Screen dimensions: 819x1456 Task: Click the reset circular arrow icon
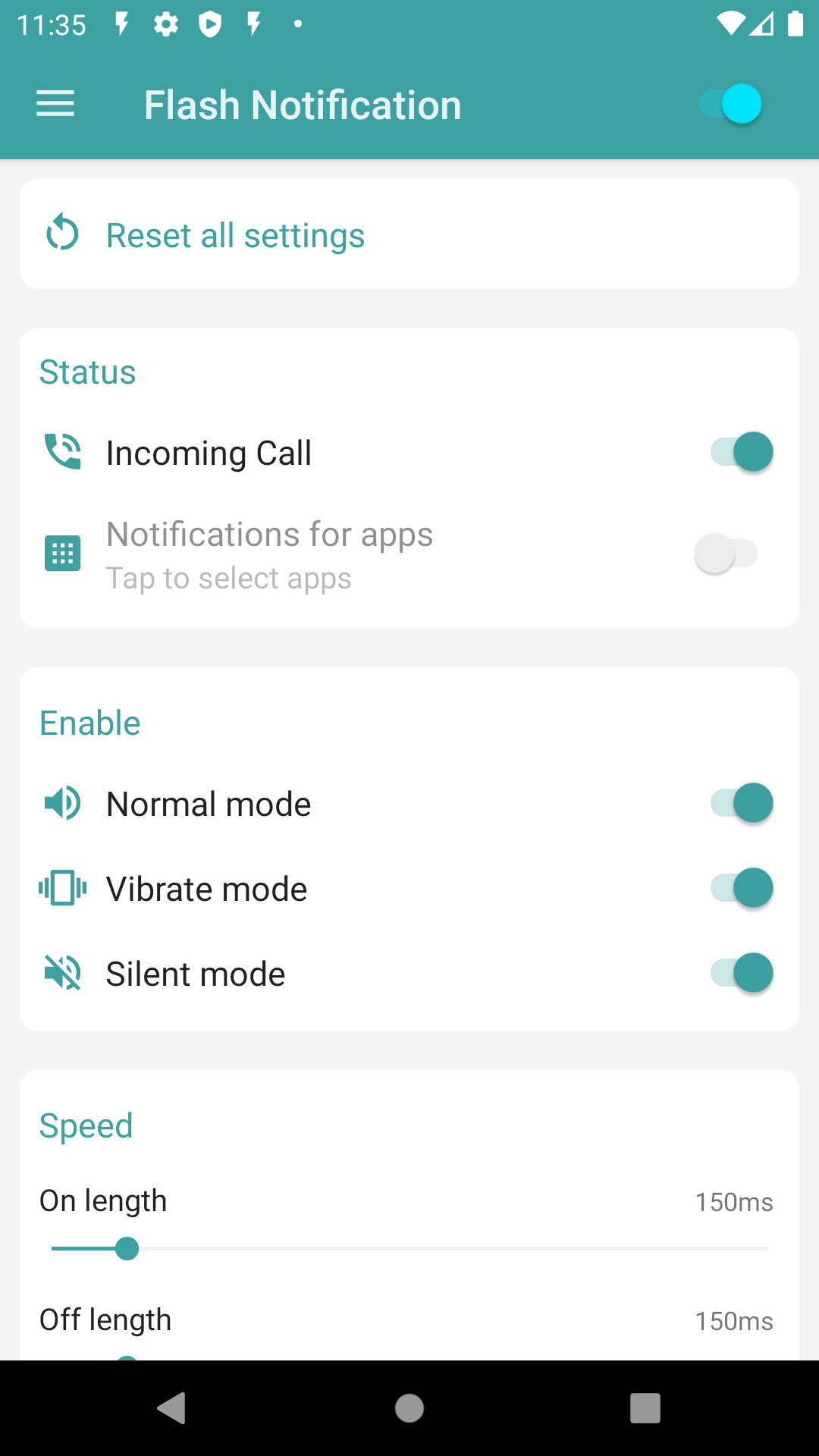(x=62, y=233)
